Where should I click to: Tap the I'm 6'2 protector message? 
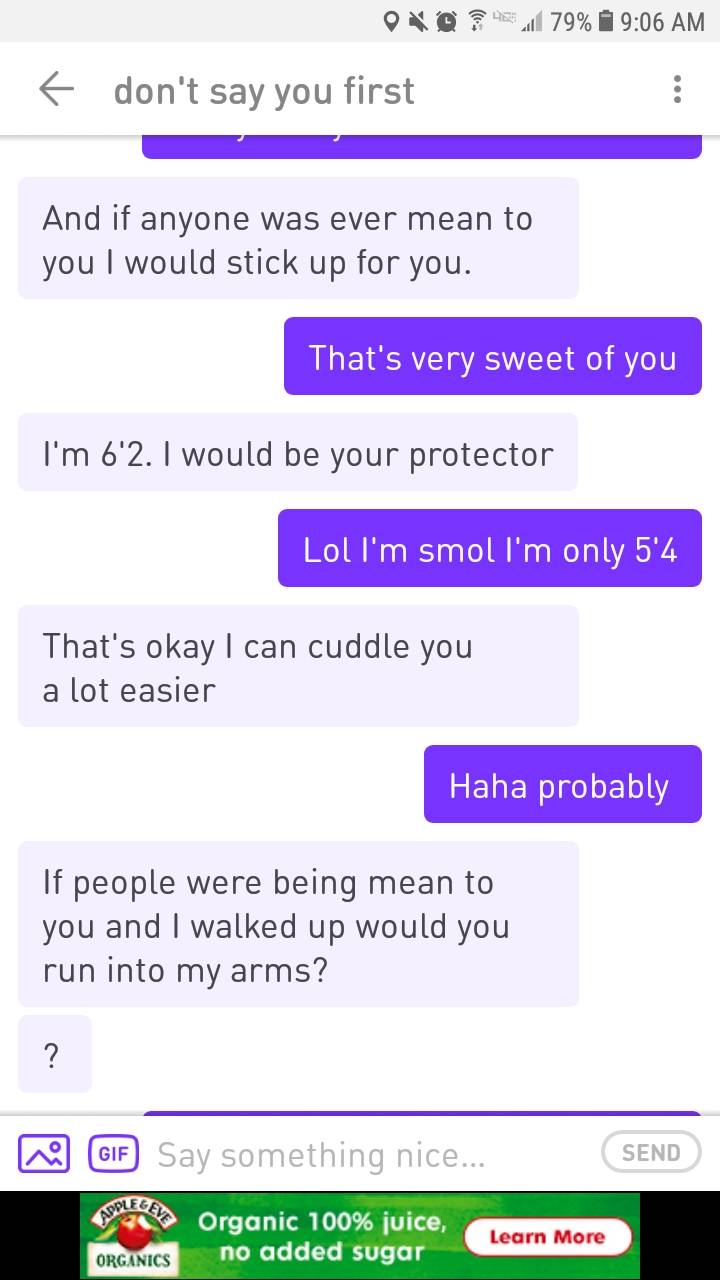[297, 453]
